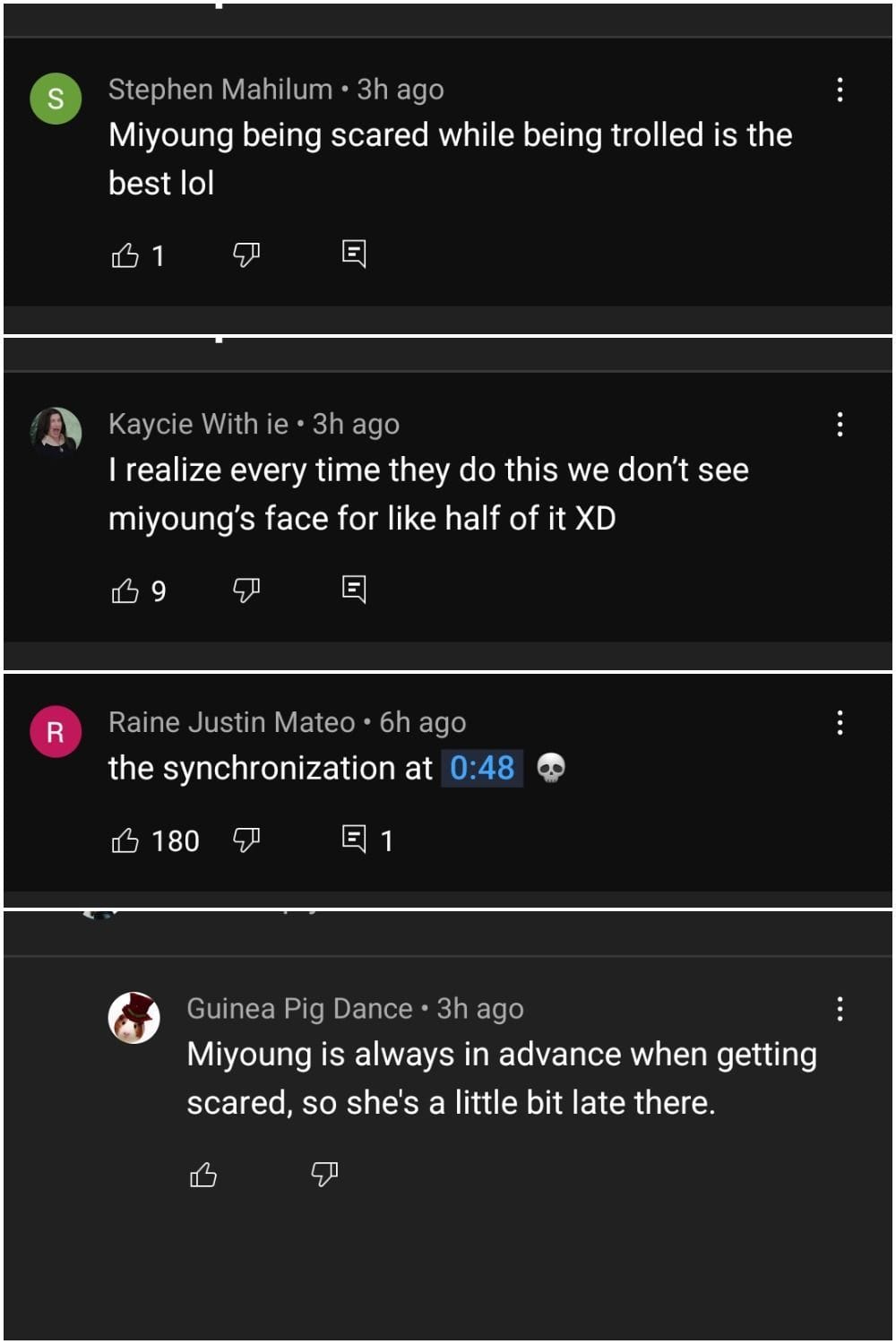The image size is (896, 1344).
Task: Click the reply icon on Raine's comment
Action: 353,840
